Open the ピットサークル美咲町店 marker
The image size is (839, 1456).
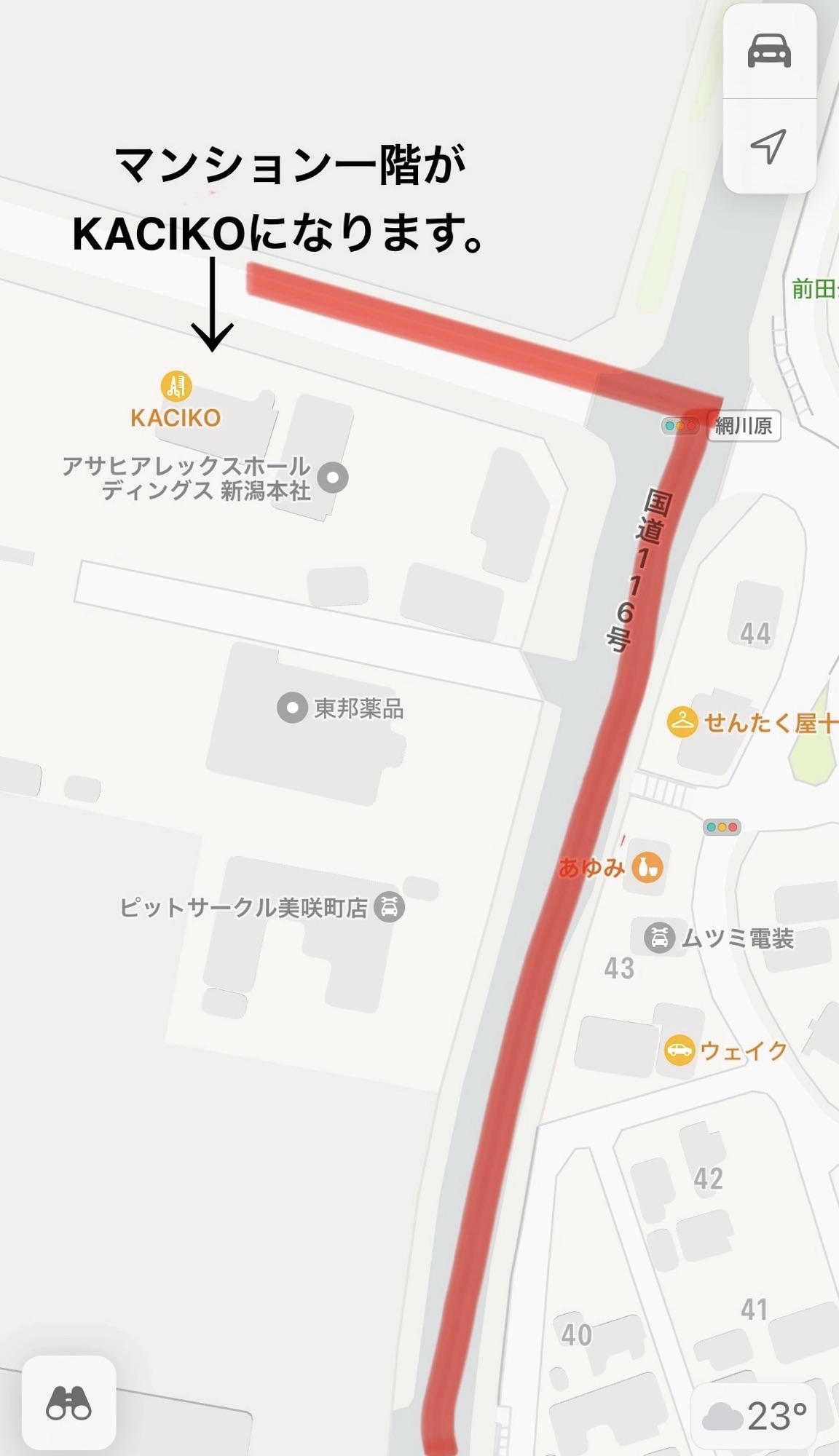(x=390, y=907)
